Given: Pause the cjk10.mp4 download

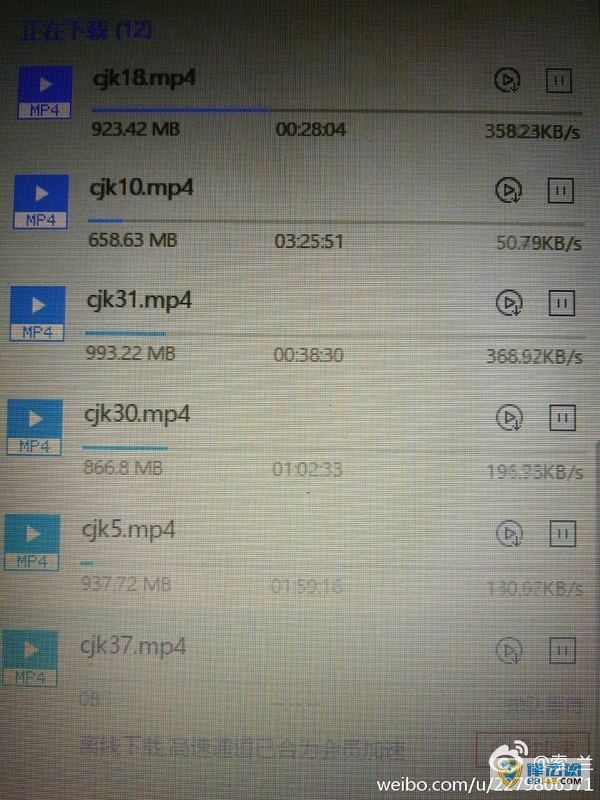Looking at the screenshot, I should [x=561, y=189].
